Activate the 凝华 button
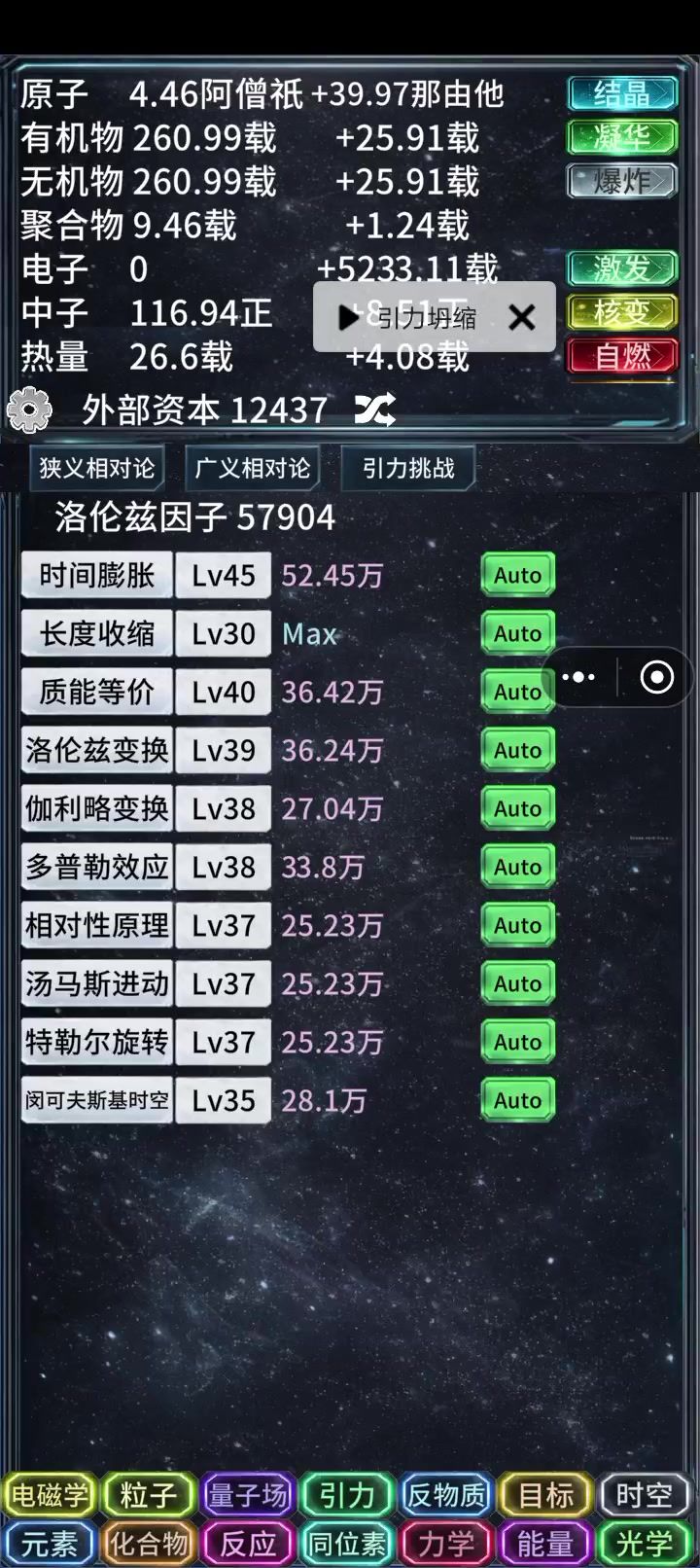The image size is (700, 1568). pos(622,137)
